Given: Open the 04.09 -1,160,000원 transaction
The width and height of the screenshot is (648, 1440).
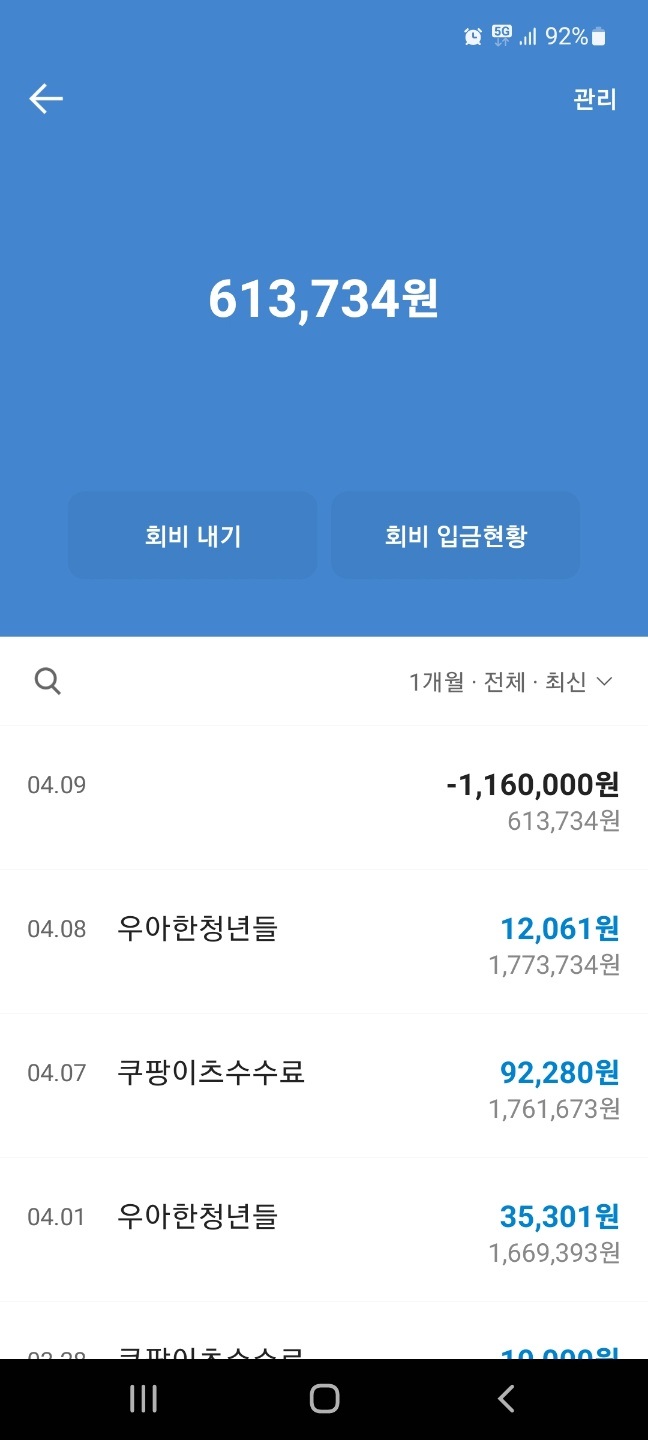Looking at the screenshot, I should click(324, 799).
